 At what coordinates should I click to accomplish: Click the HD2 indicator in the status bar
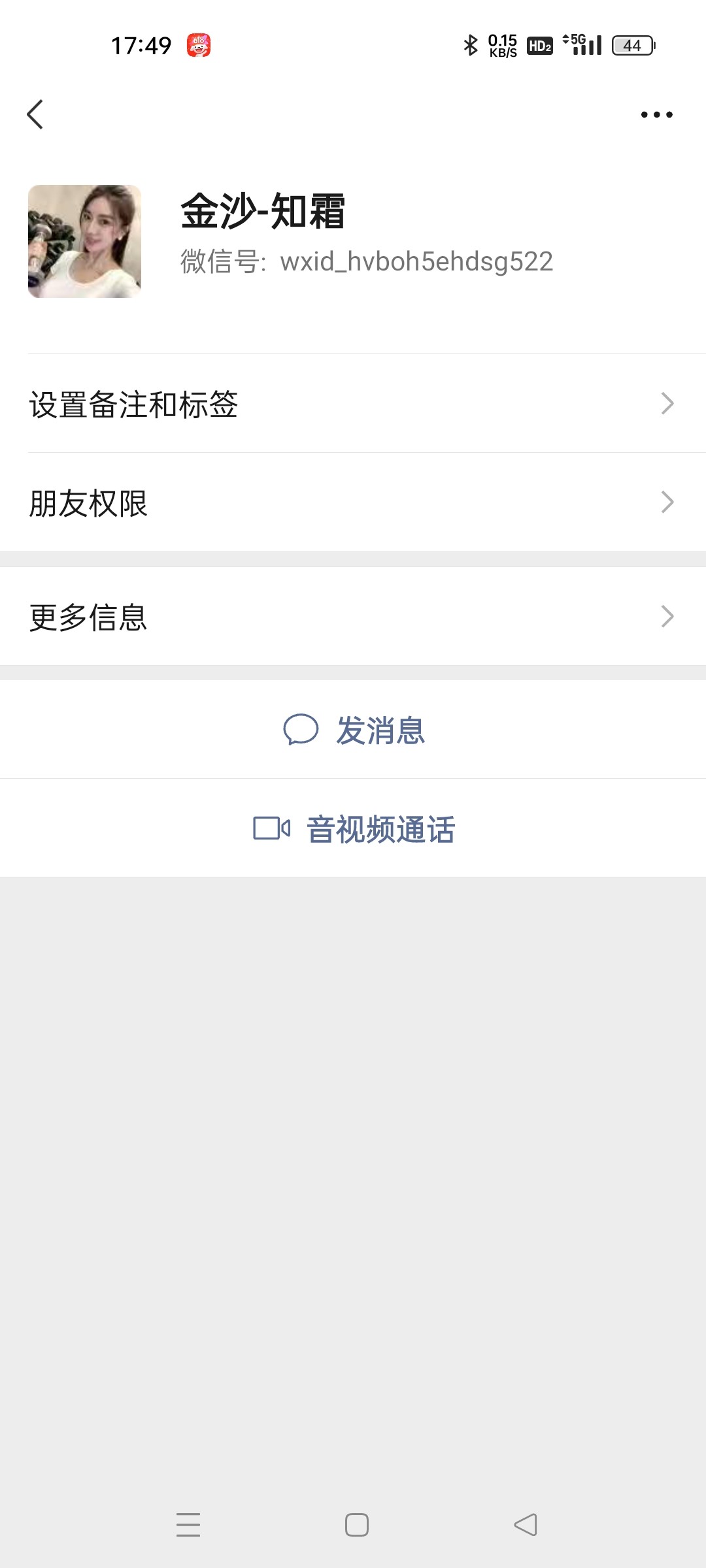pos(540,46)
